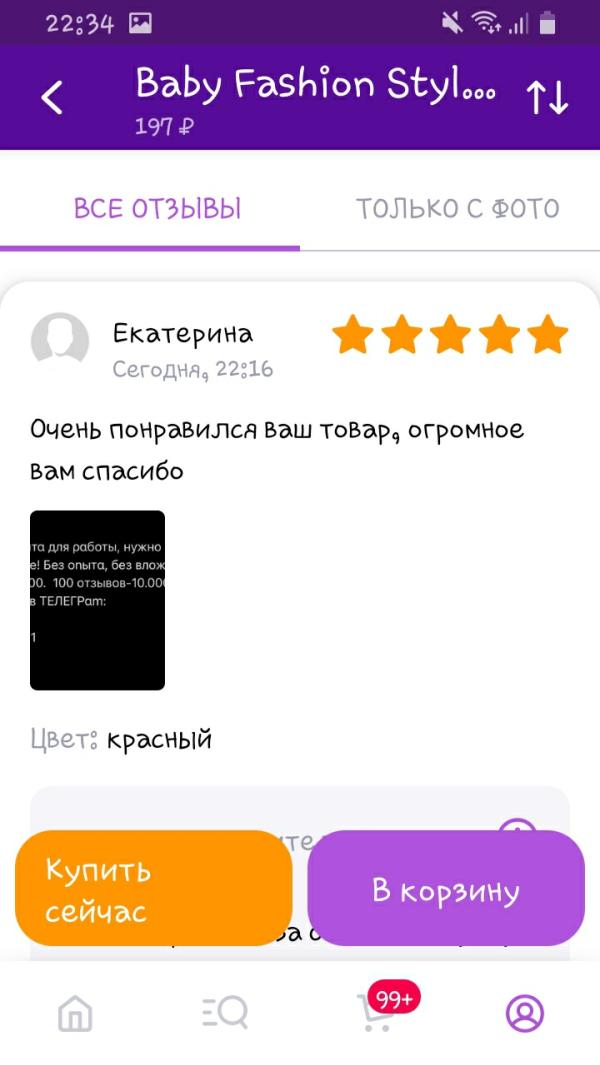
Task: Go to the home tab
Action: click(x=75, y=1013)
